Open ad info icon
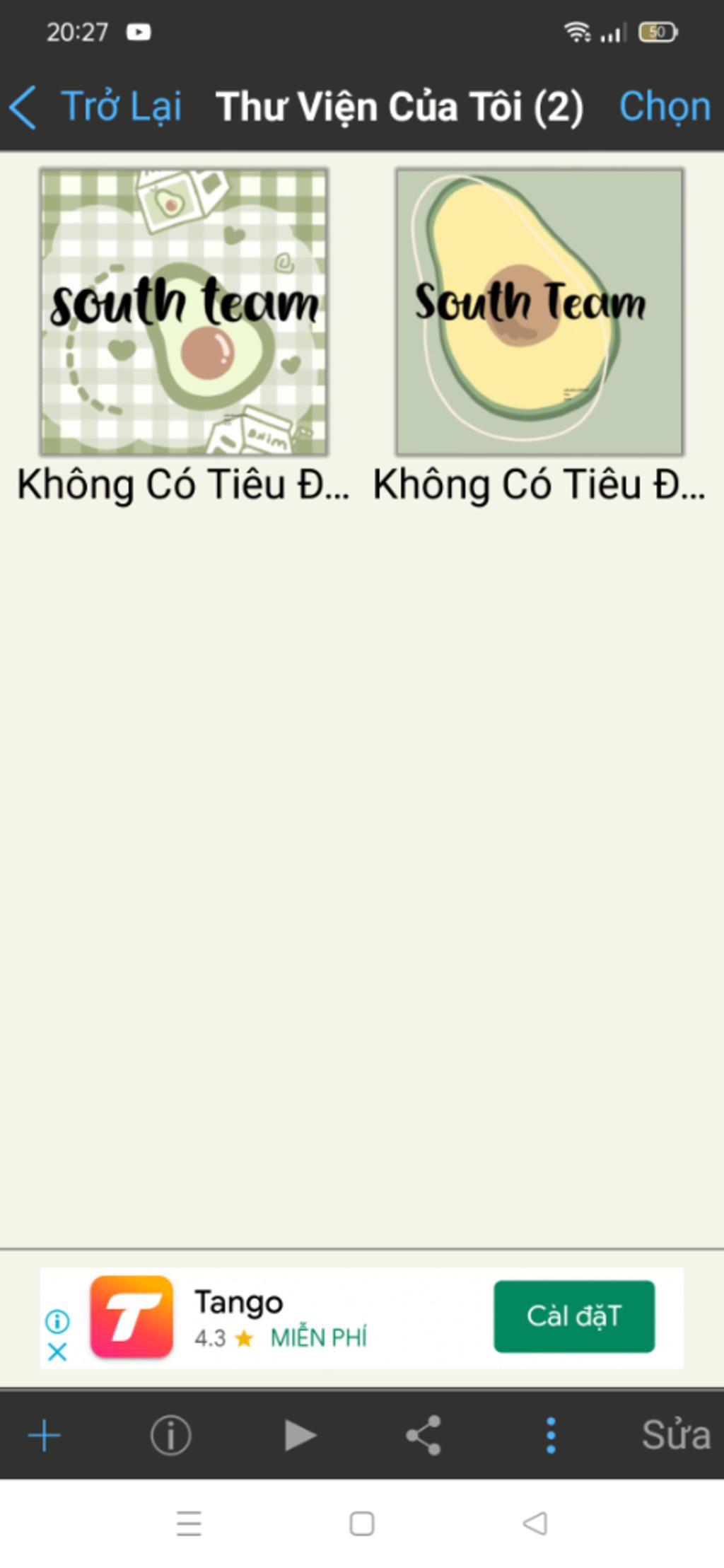724x1568 pixels. (57, 1320)
